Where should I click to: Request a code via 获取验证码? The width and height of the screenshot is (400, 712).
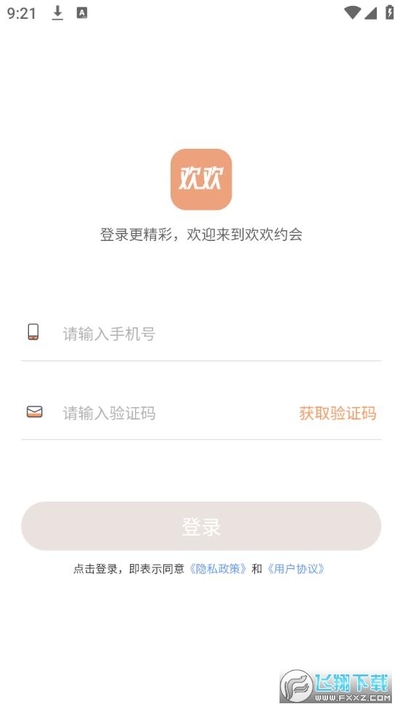click(337, 413)
